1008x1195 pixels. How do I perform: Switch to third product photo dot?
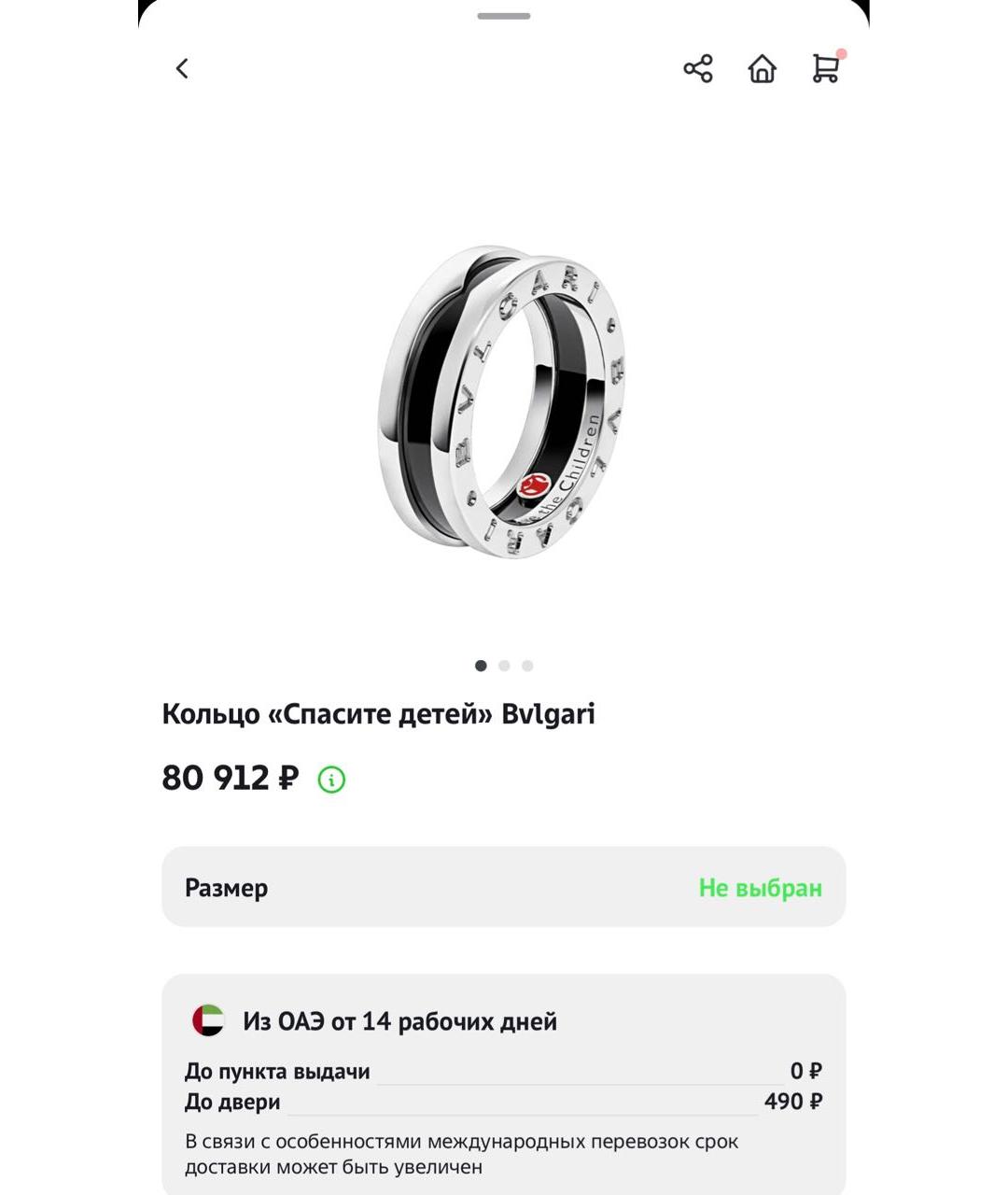528,665
